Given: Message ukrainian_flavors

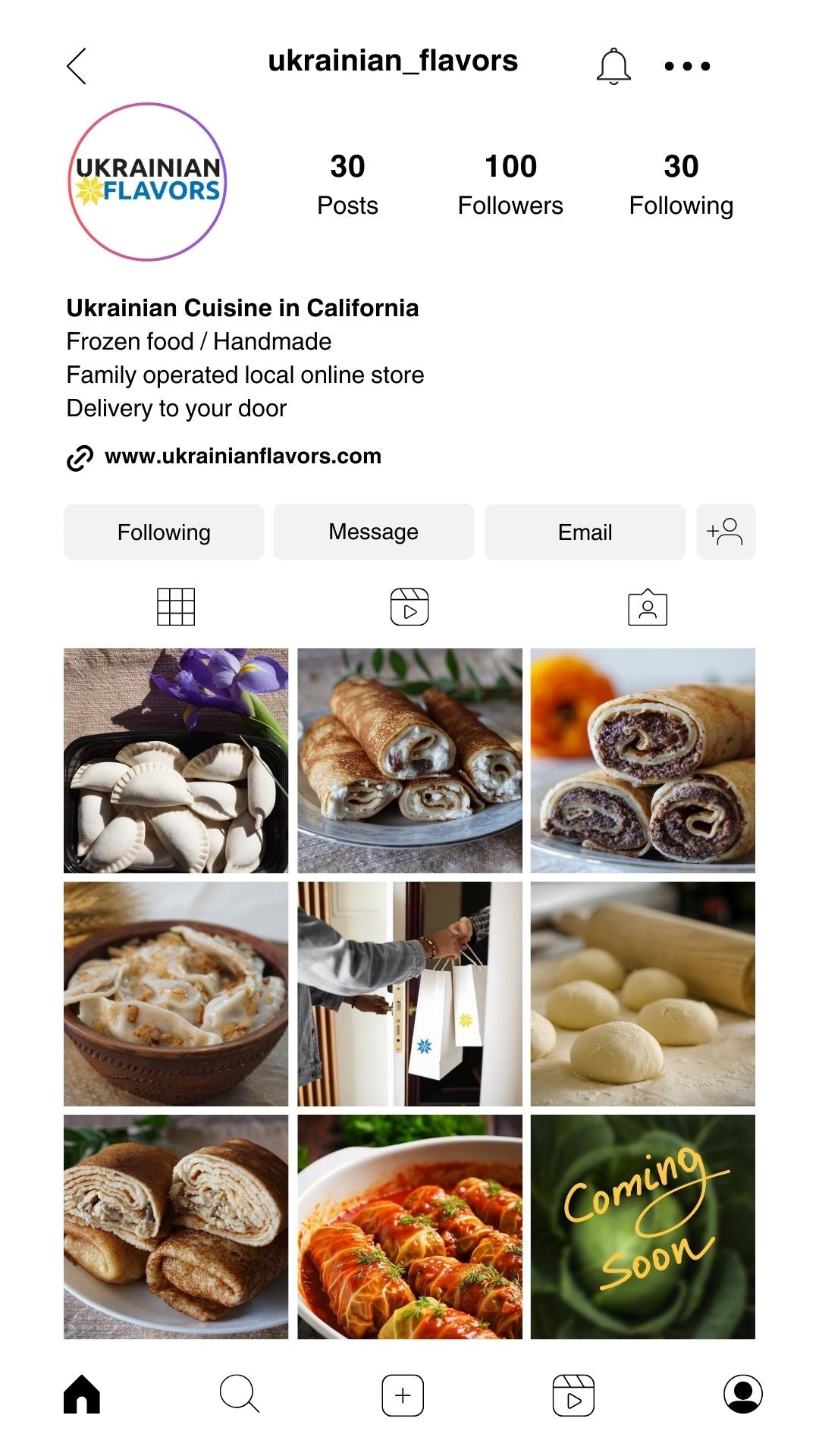Looking at the screenshot, I should click(373, 532).
